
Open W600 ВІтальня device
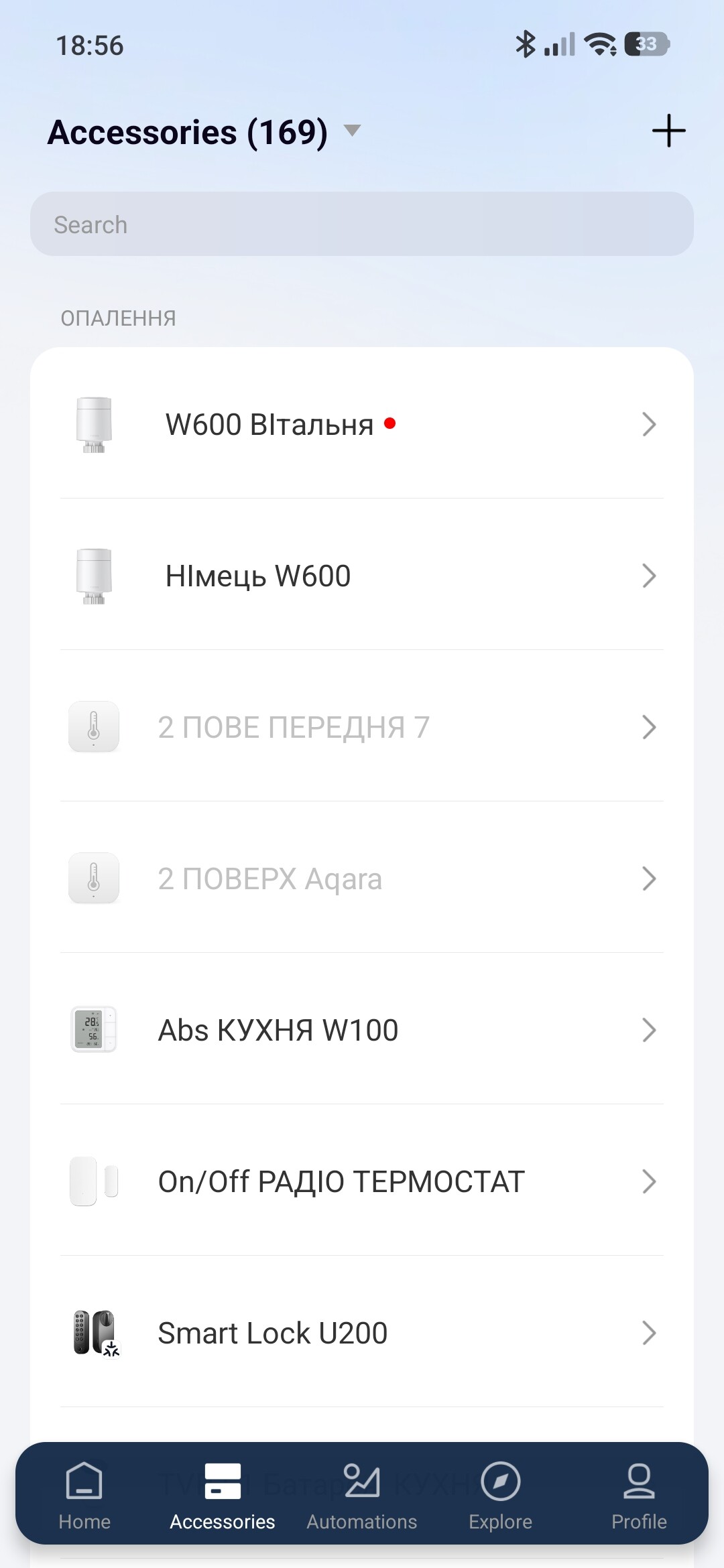pyautogui.click(x=362, y=424)
